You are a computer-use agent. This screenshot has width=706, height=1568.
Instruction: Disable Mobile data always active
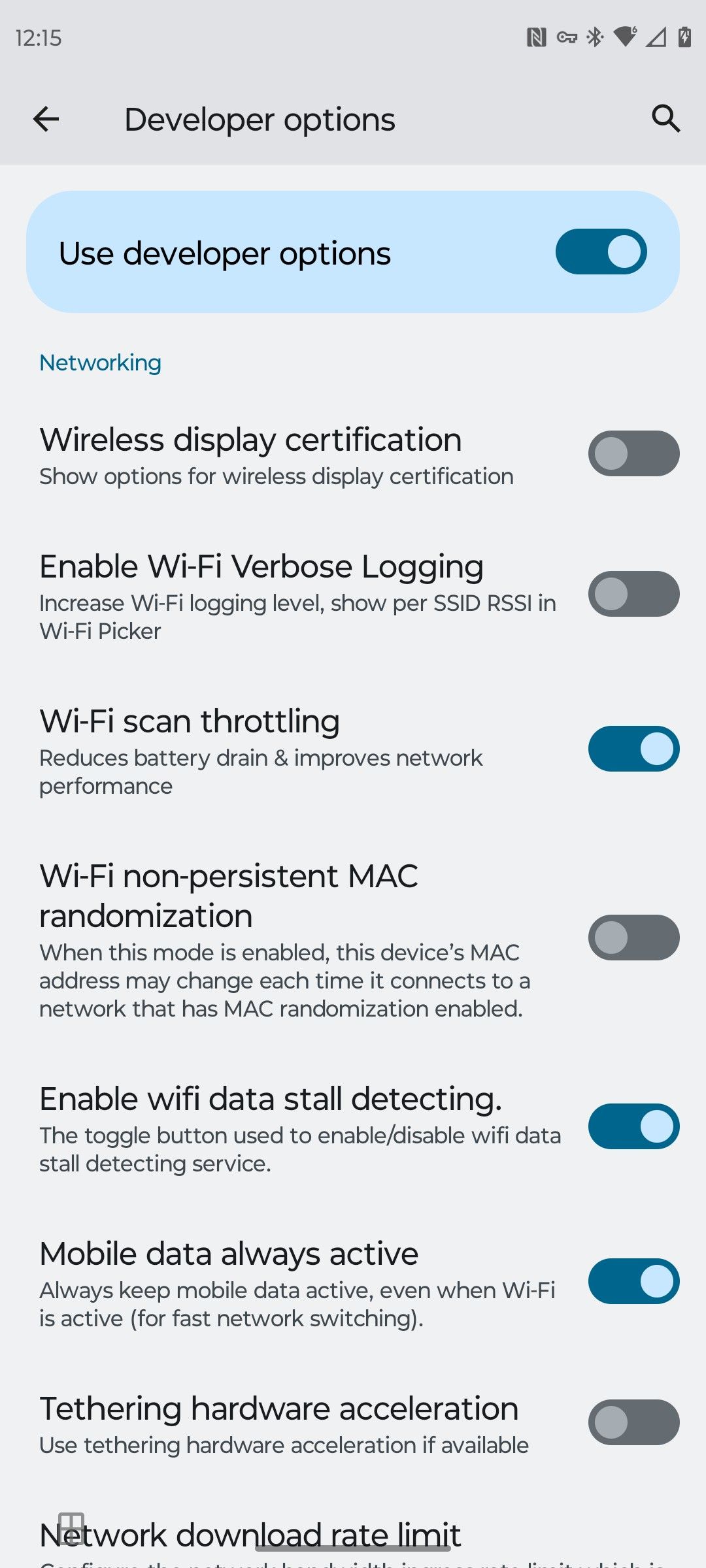[x=633, y=1281]
